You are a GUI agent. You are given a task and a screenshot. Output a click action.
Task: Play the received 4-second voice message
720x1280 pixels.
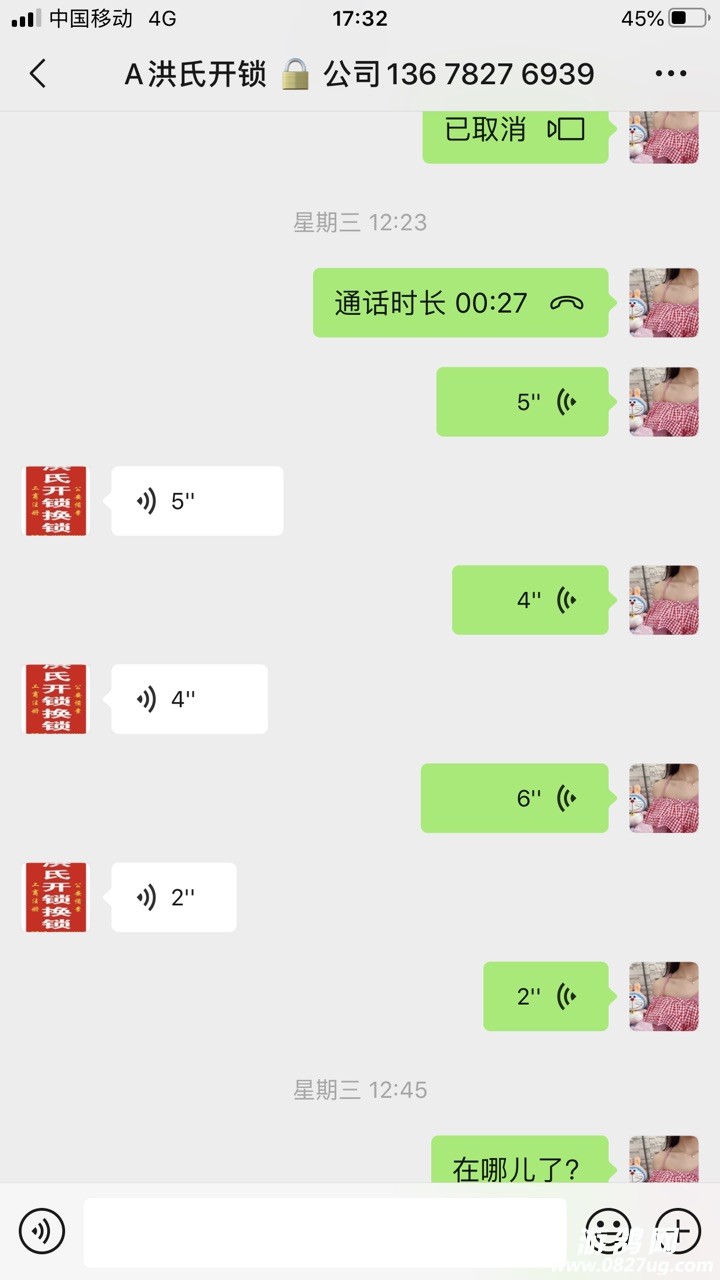point(189,699)
